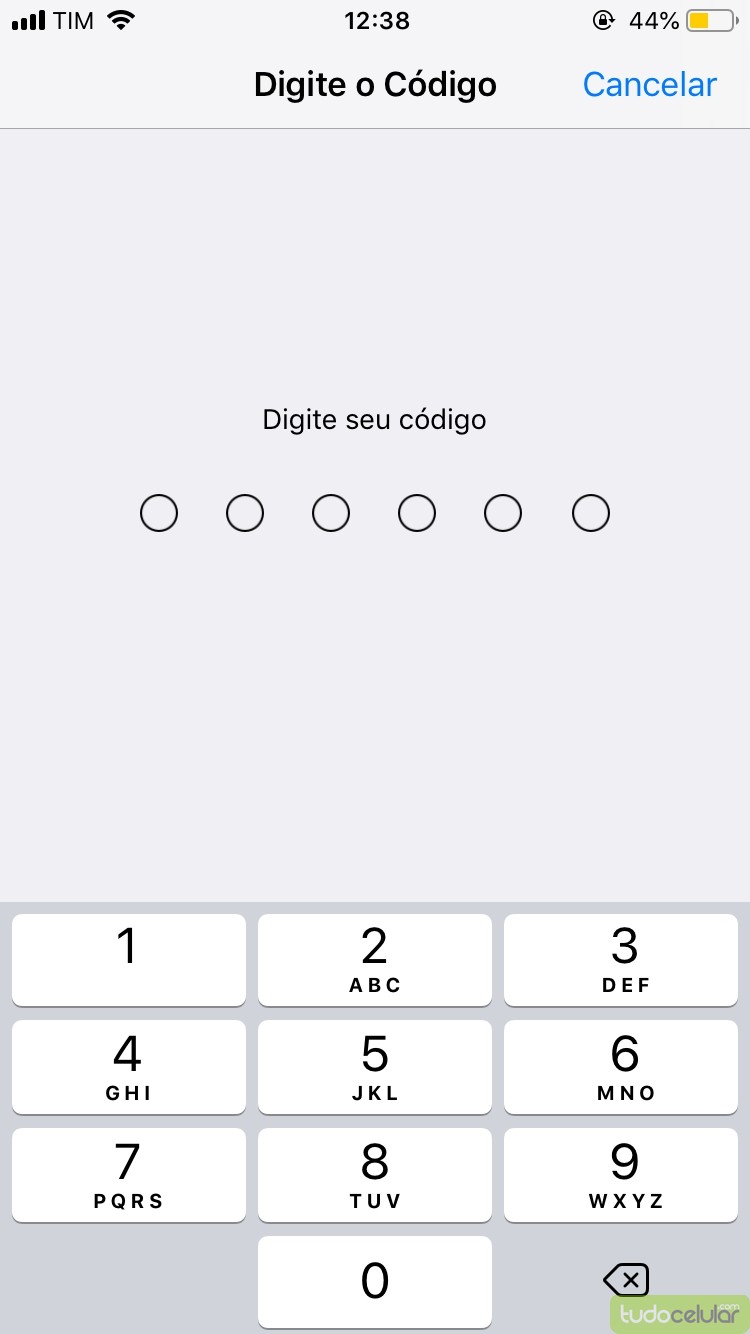This screenshot has width=750, height=1334.
Task: Enter digit 1 on the keypad
Action: click(x=128, y=959)
